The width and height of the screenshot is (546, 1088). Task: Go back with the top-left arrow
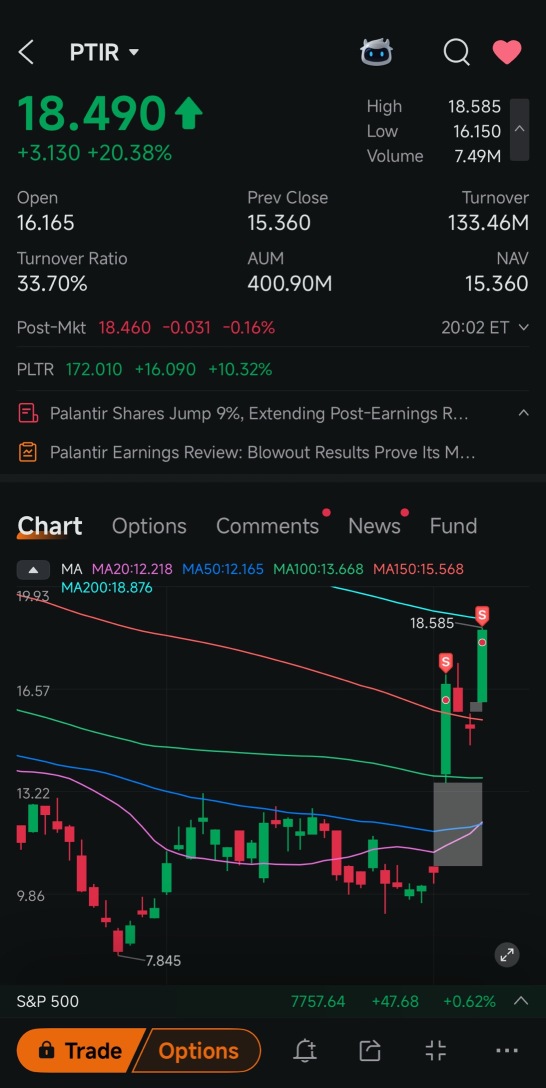[x=26, y=52]
